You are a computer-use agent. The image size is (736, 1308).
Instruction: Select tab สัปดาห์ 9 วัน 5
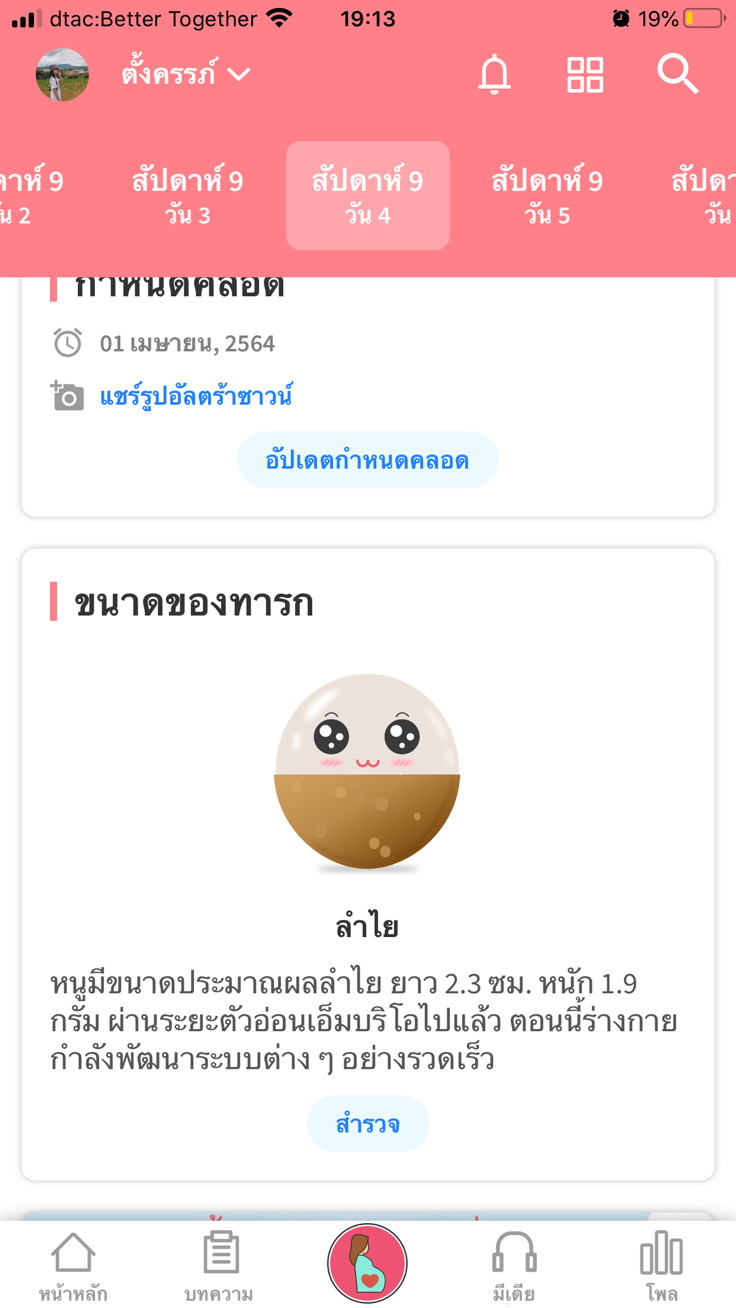[x=545, y=195]
